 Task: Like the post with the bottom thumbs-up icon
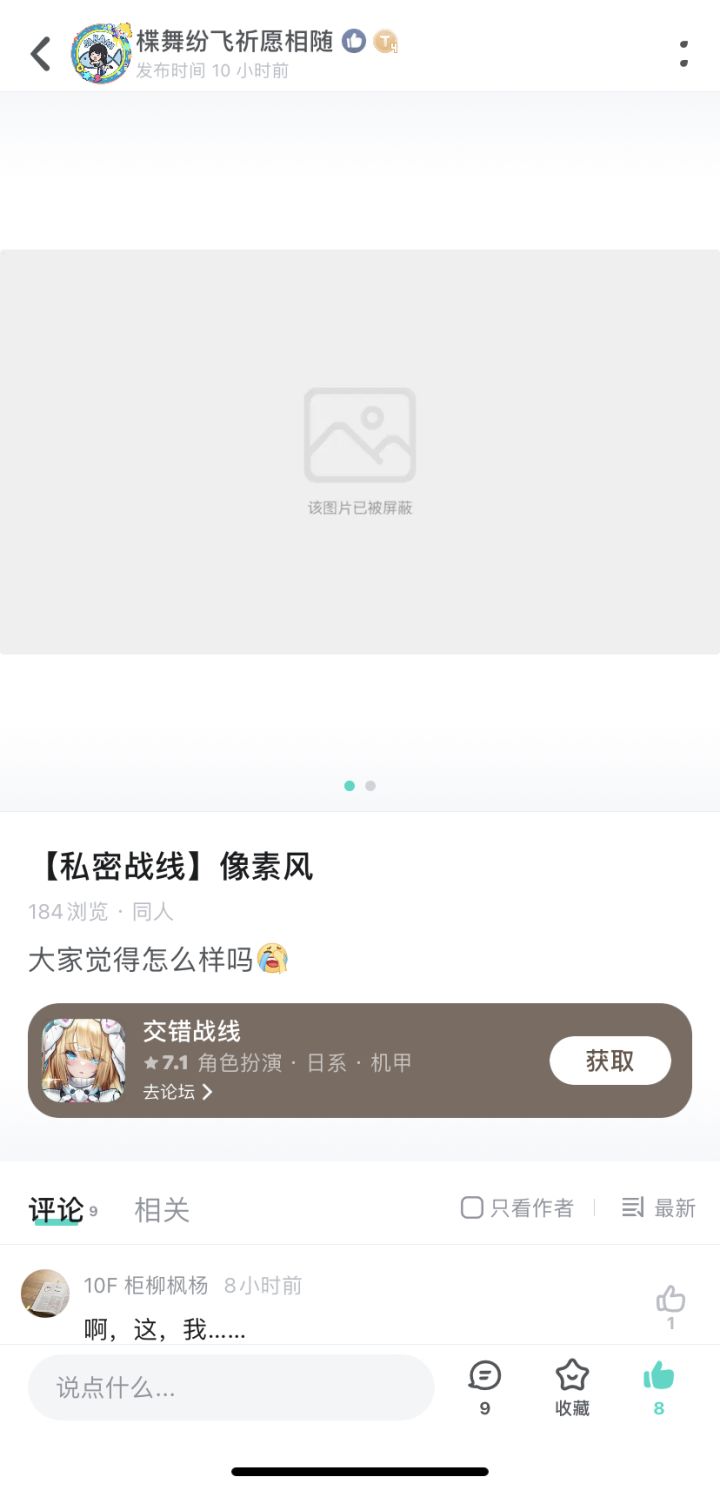[658, 1377]
